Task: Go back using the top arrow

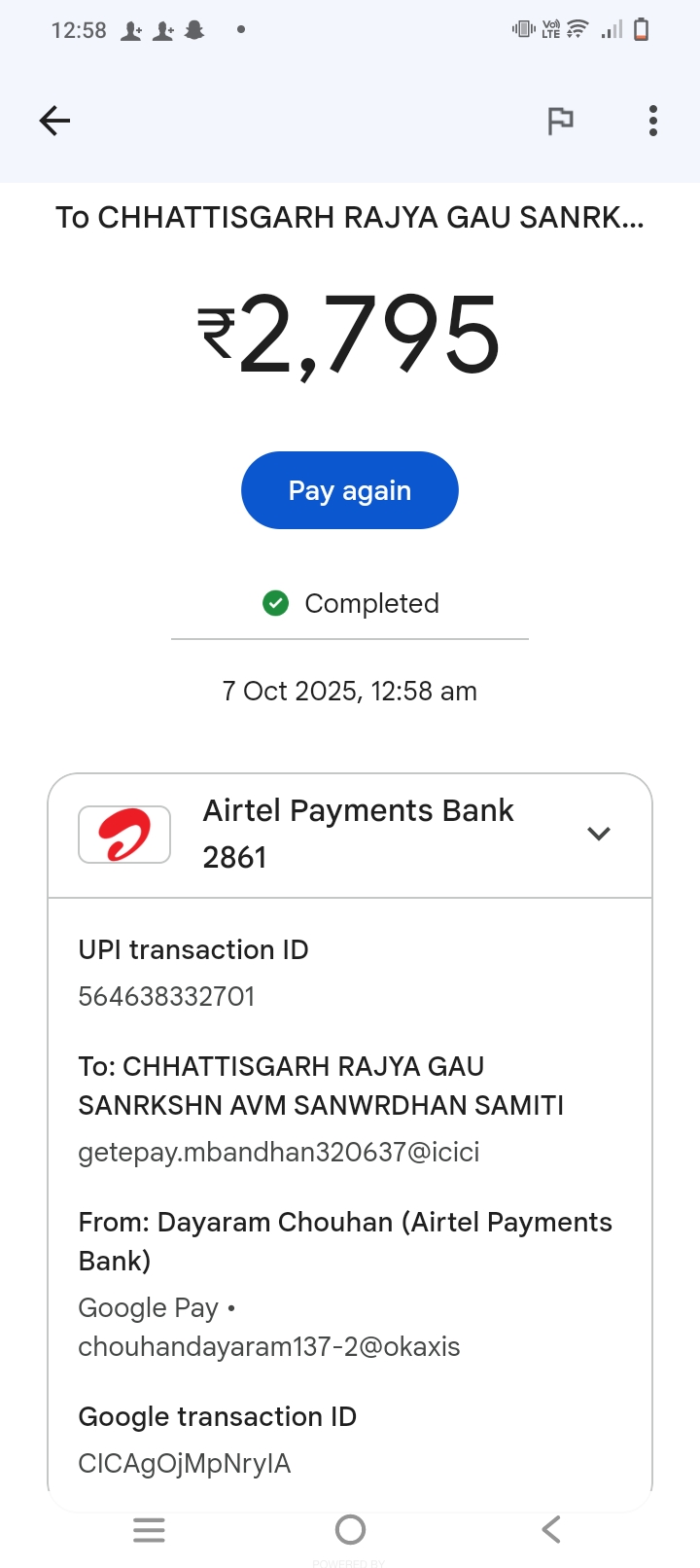Action: (x=54, y=121)
